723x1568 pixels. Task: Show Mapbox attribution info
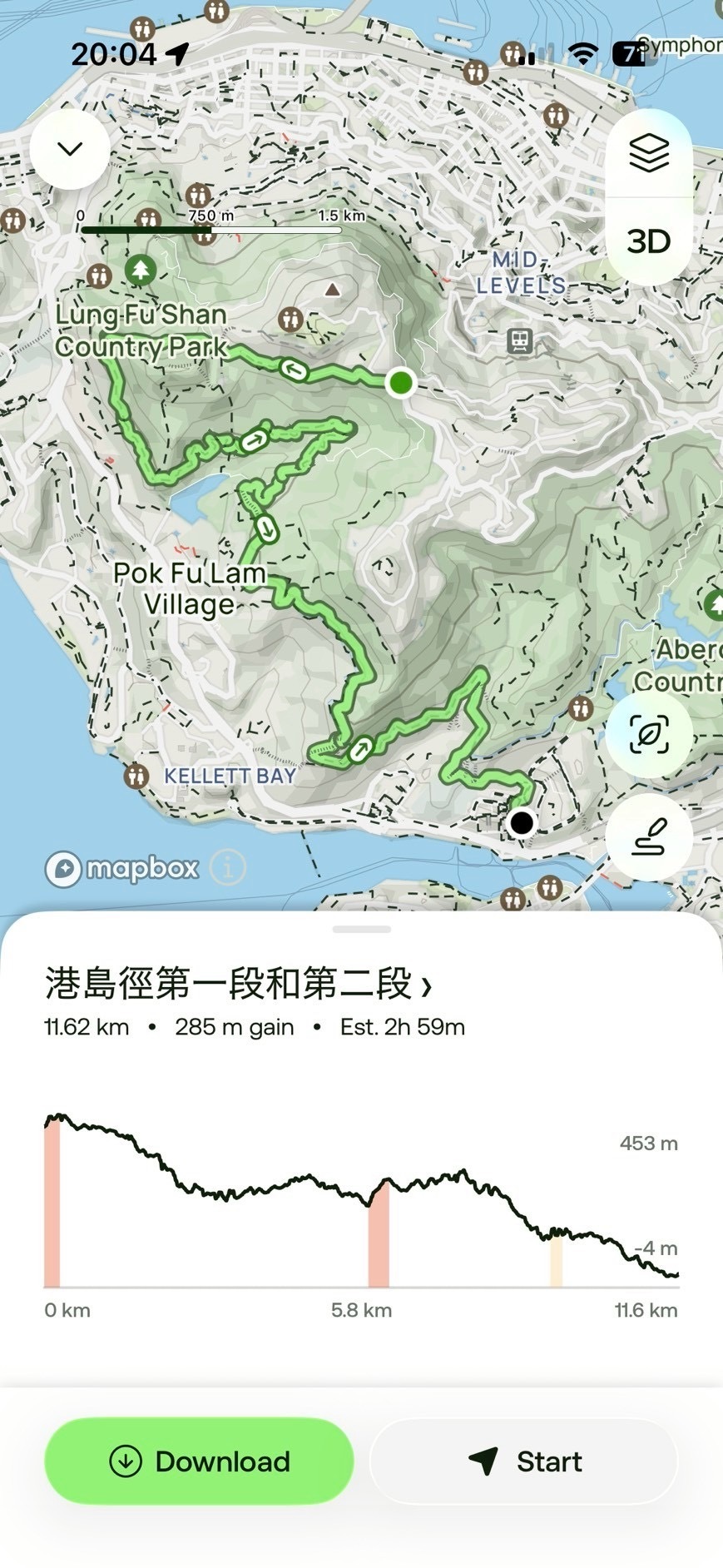(228, 868)
